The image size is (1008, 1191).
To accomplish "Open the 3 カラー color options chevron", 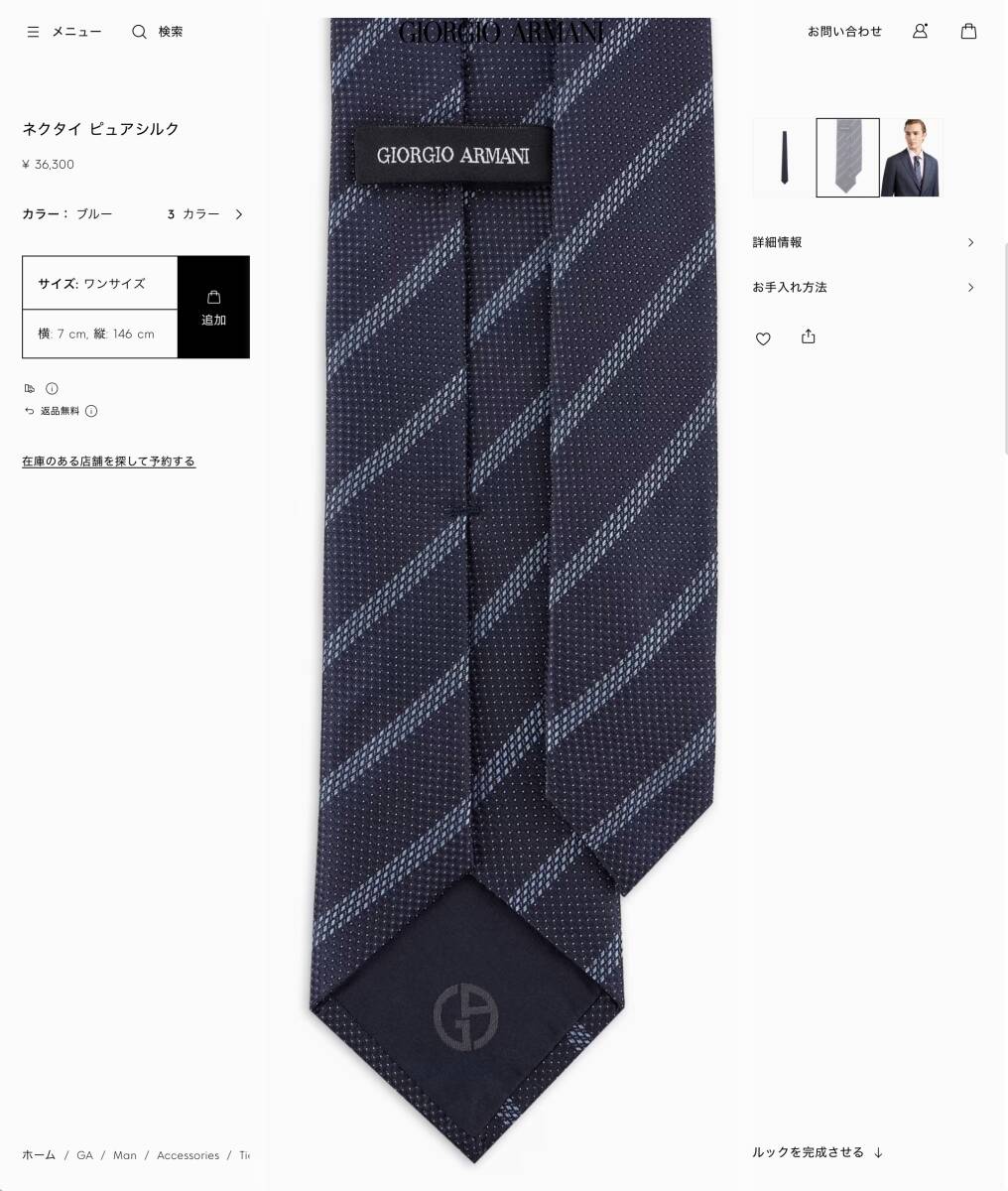I will coord(238,213).
